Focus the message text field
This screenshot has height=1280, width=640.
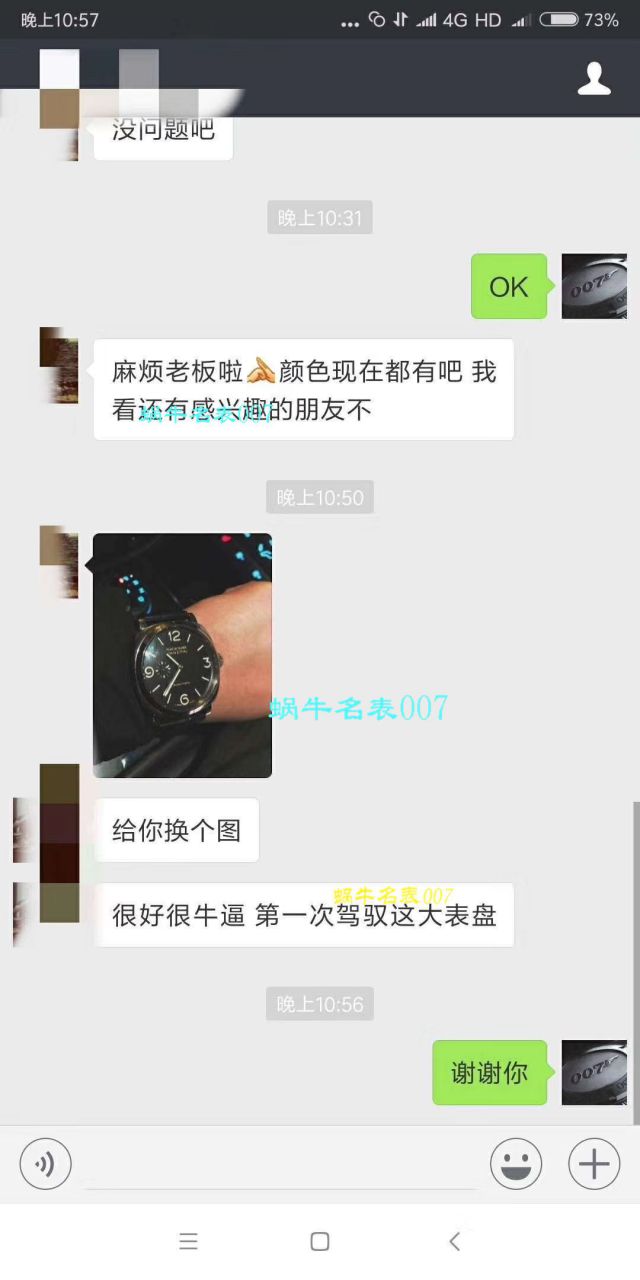coord(280,1165)
